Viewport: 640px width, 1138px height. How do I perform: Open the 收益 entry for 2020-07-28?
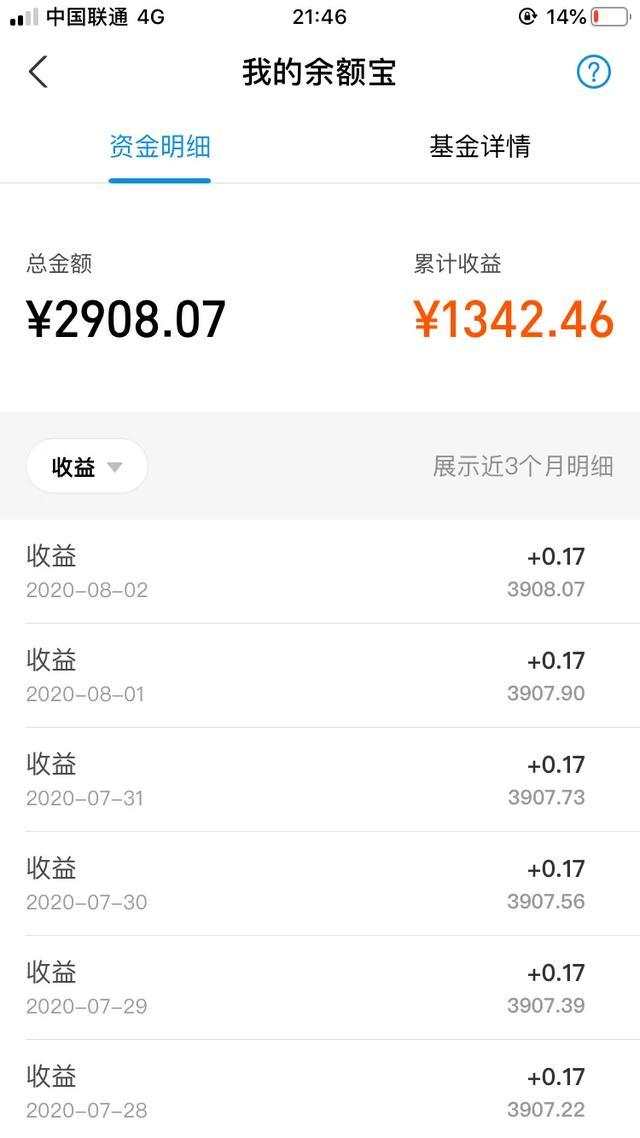pyautogui.click(x=320, y=1089)
